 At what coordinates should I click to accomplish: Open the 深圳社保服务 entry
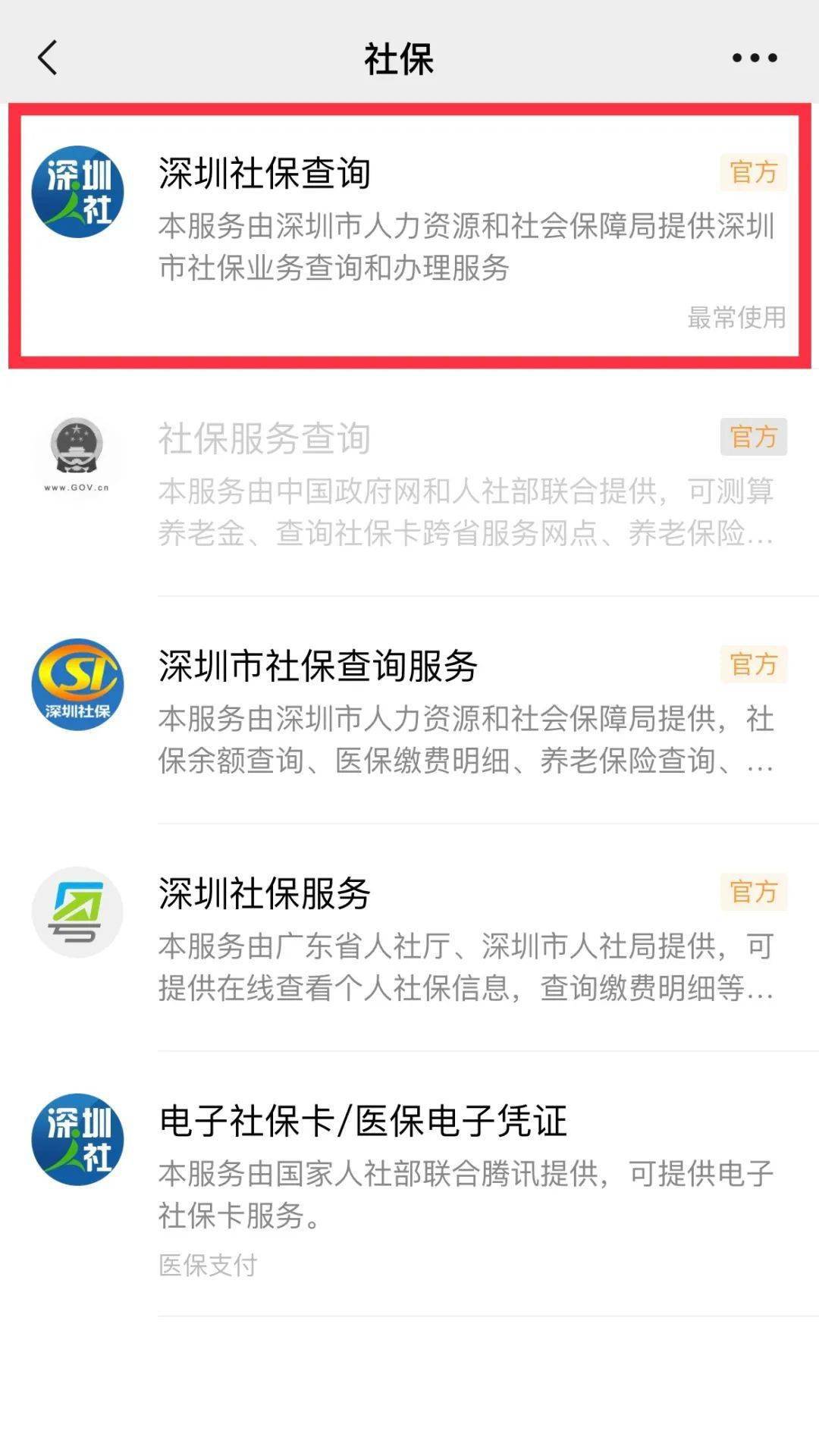coord(409,937)
